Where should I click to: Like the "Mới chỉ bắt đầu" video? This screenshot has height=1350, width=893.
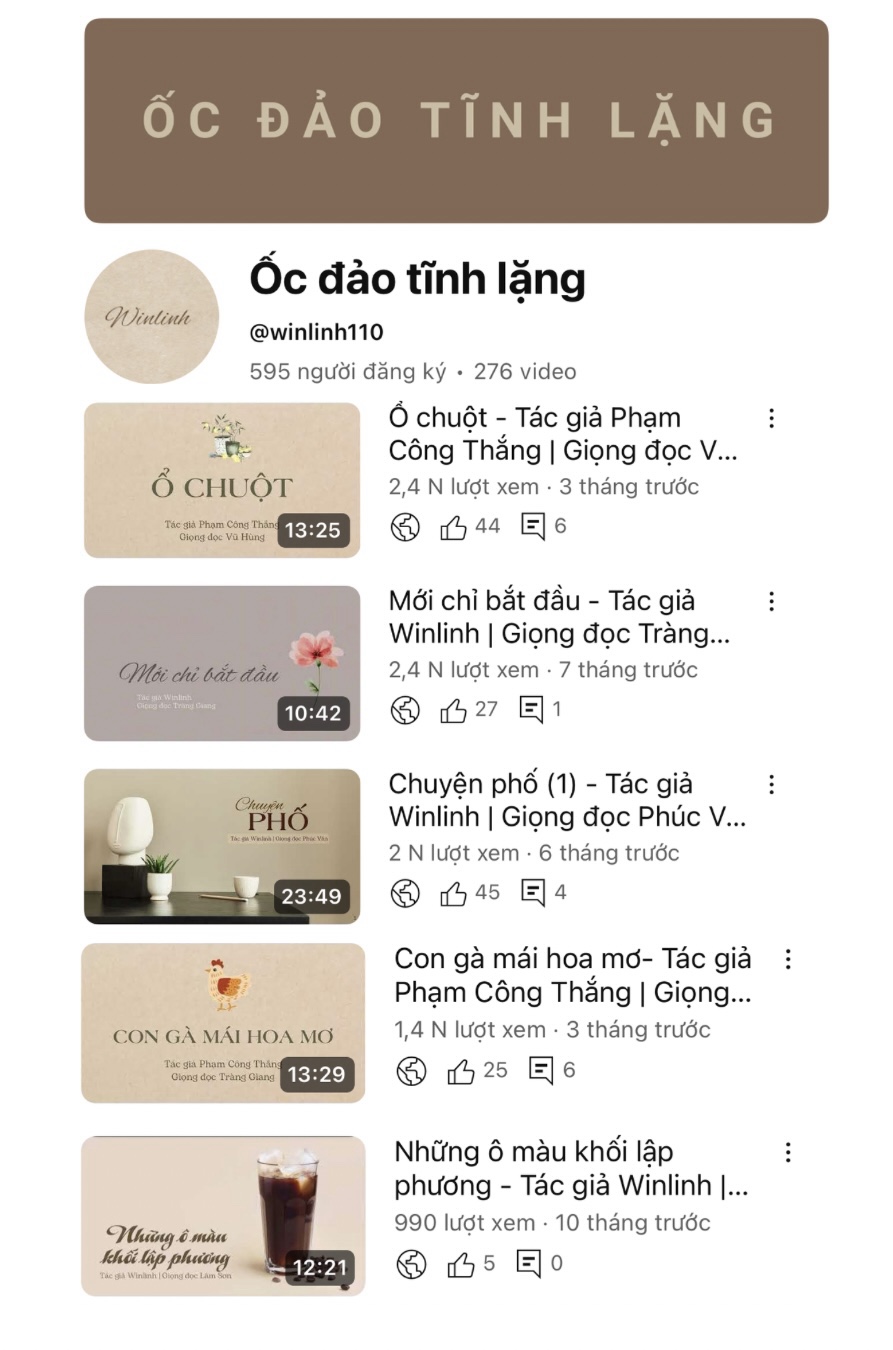(x=455, y=709)
